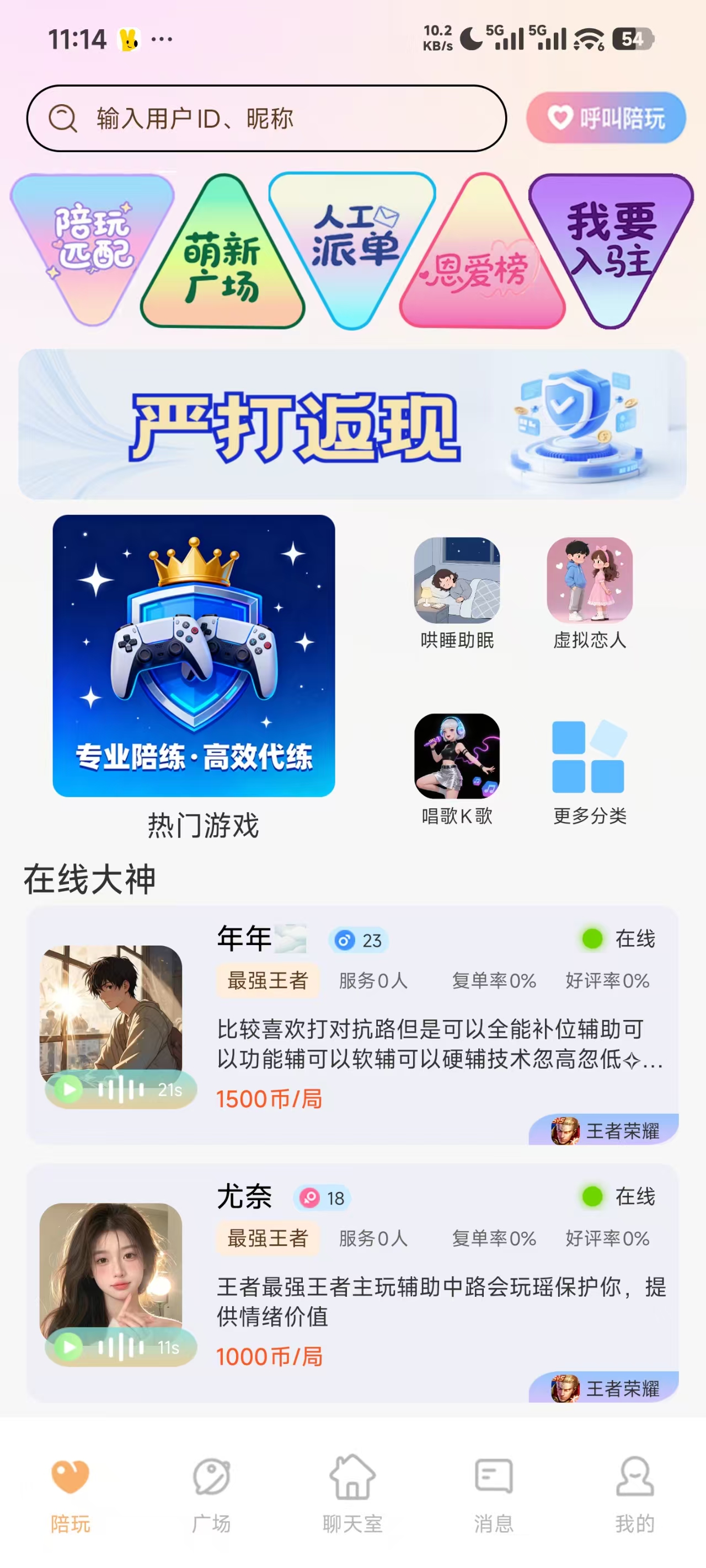Play 尤奈's 11s voice intro
Screen dimensions: 706x1568
69,1346
